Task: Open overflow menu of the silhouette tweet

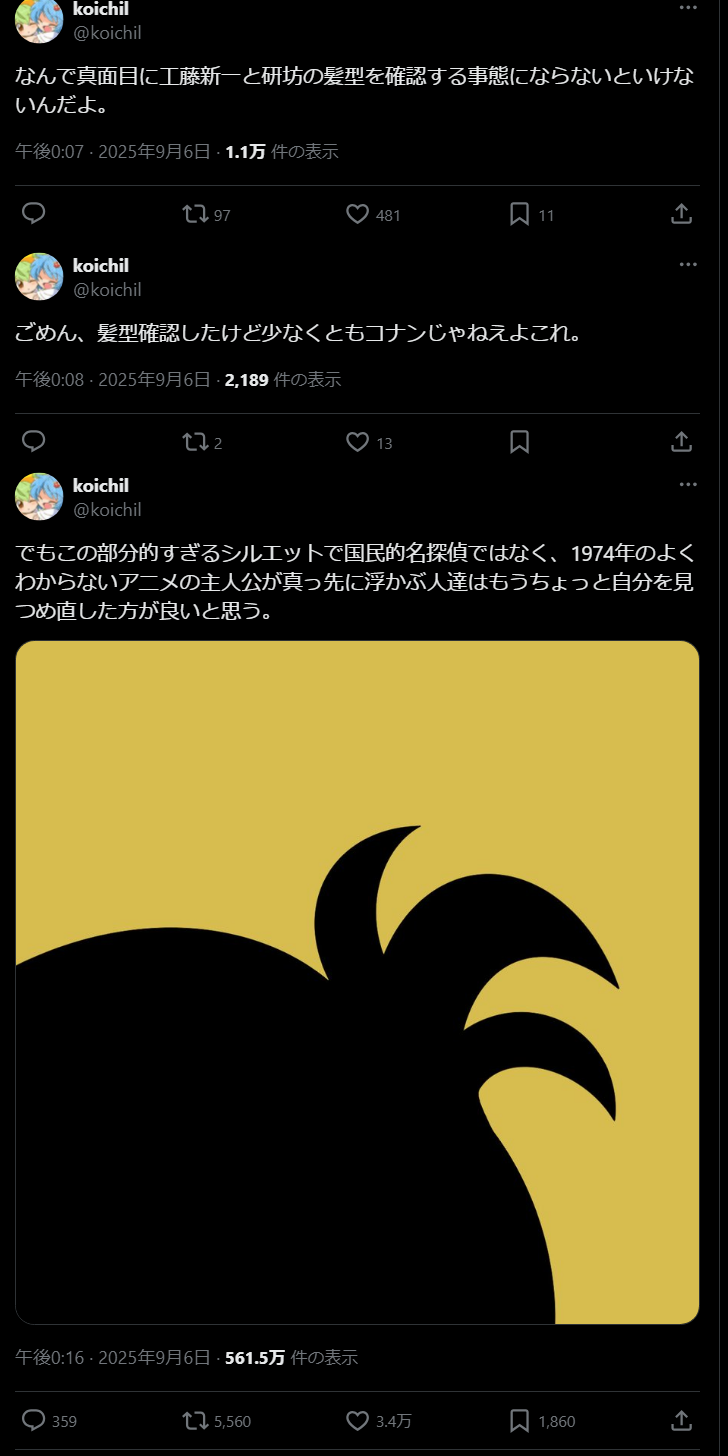Action: [x=687, y=485]
